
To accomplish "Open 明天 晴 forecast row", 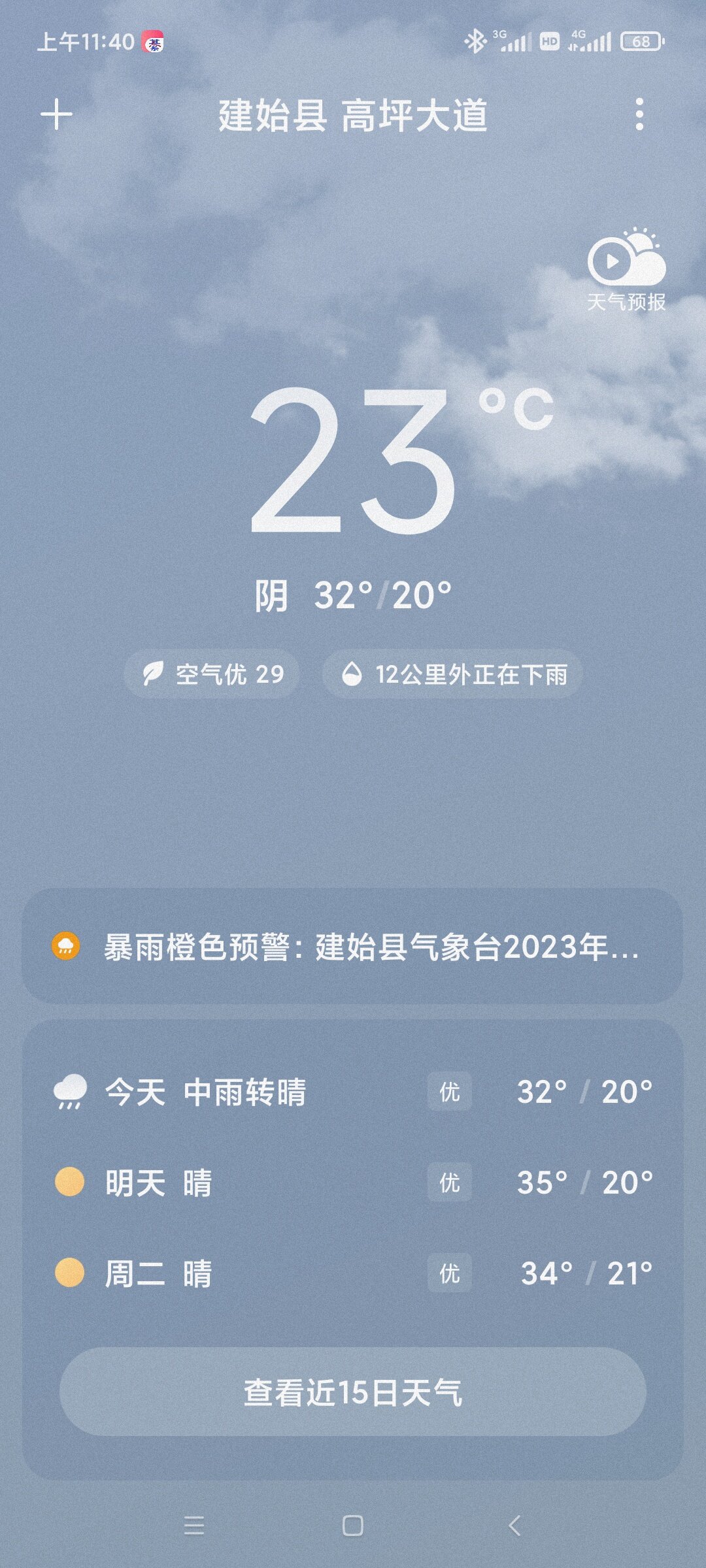I will click(x=353, y=1183).
